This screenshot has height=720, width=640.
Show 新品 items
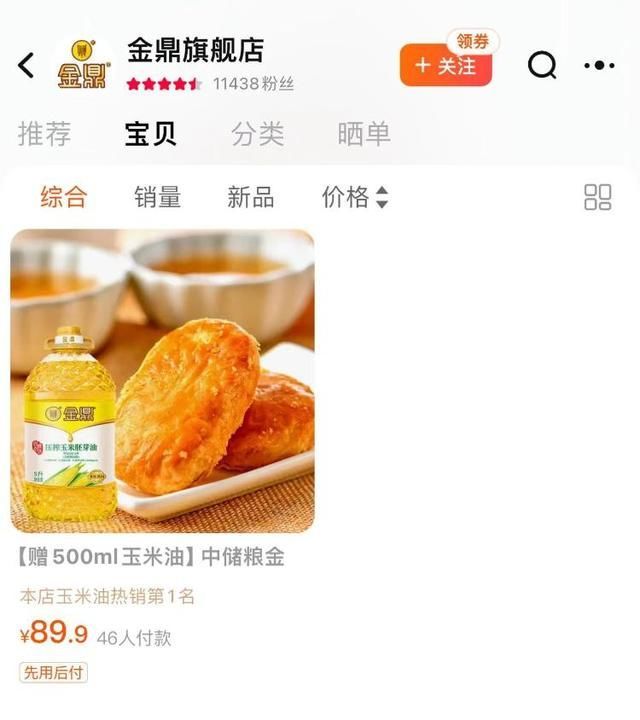(x=251, y=197)
